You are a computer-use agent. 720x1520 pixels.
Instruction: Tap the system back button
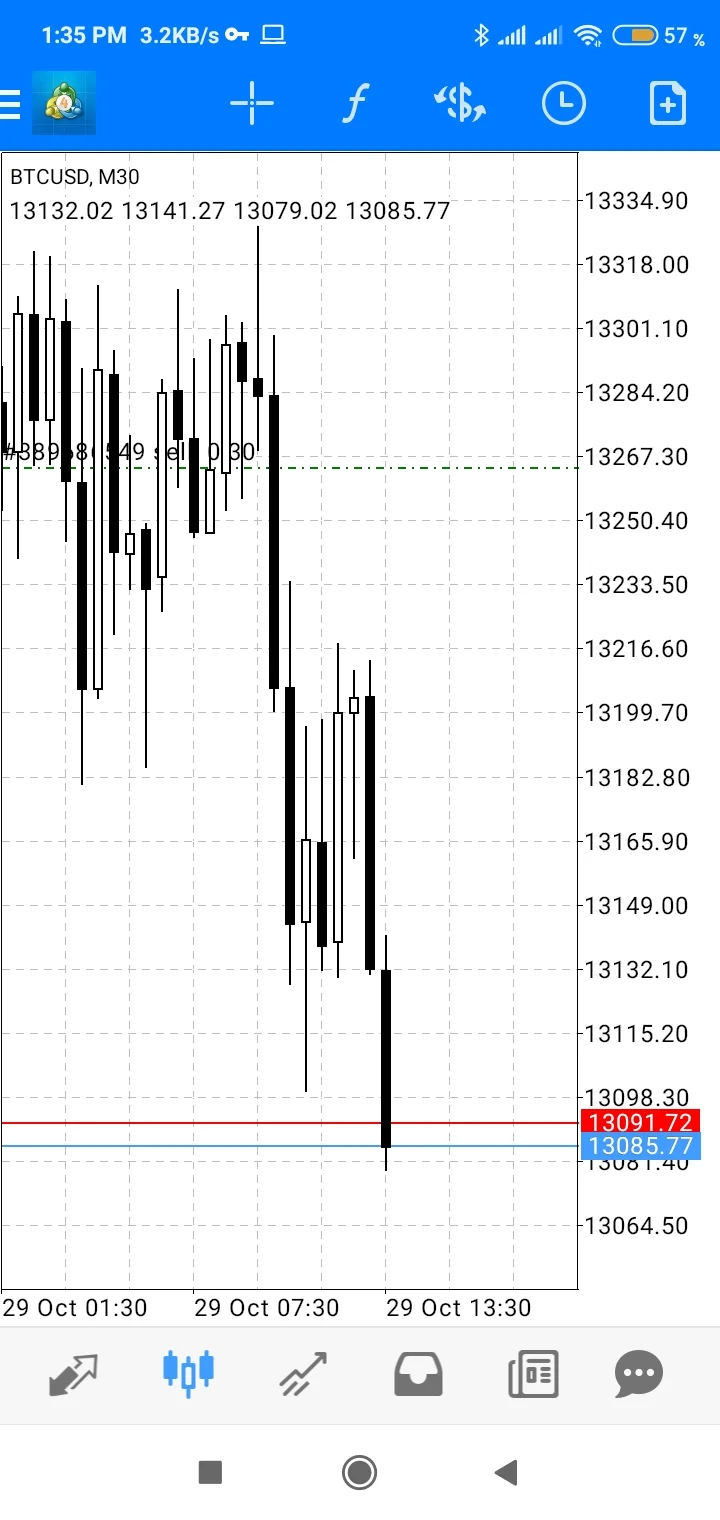click(507, 1471)
